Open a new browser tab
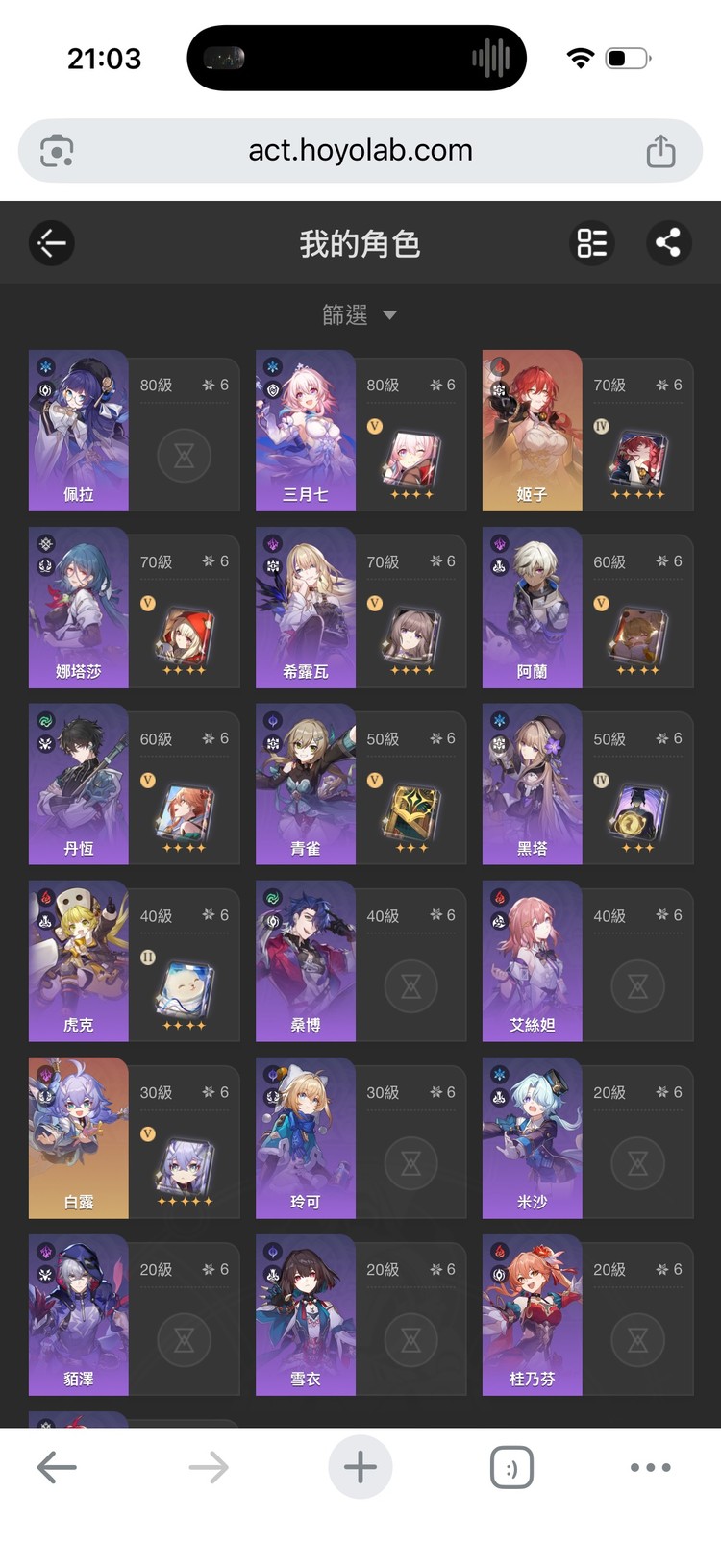The image size is (721, 1568). (360, 1467)
